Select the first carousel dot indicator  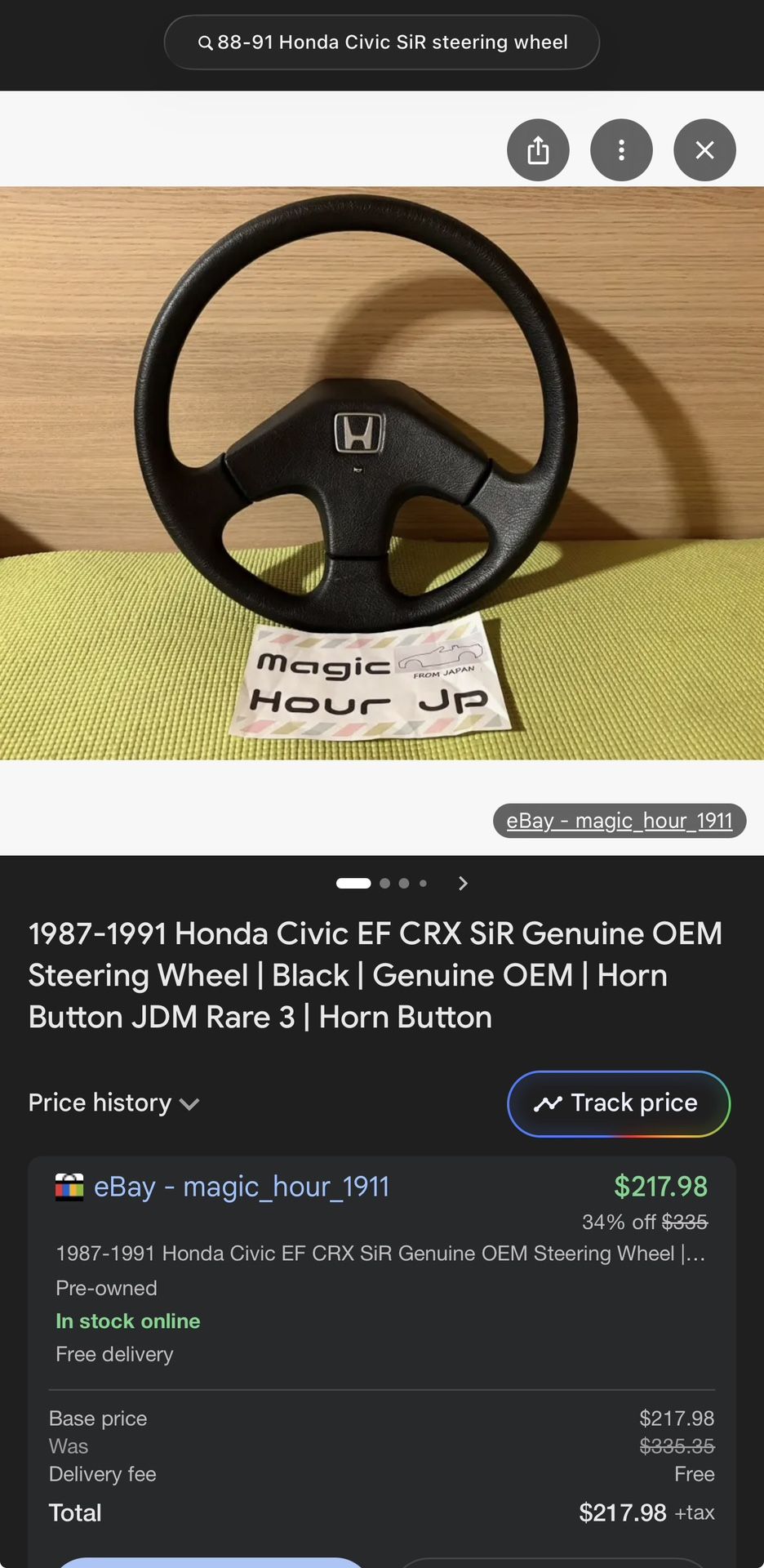[355, 883]
